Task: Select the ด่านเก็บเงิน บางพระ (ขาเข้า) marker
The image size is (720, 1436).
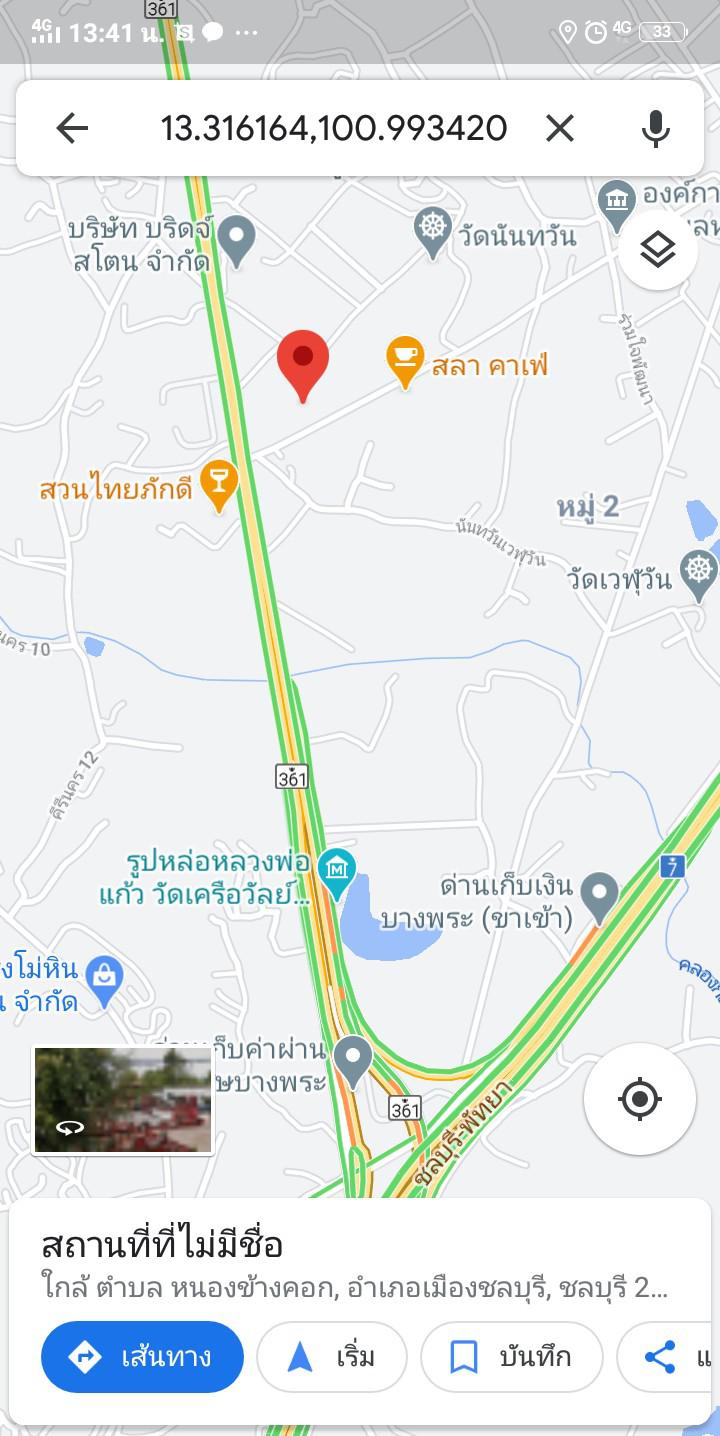Action: (x=600, y=898)
